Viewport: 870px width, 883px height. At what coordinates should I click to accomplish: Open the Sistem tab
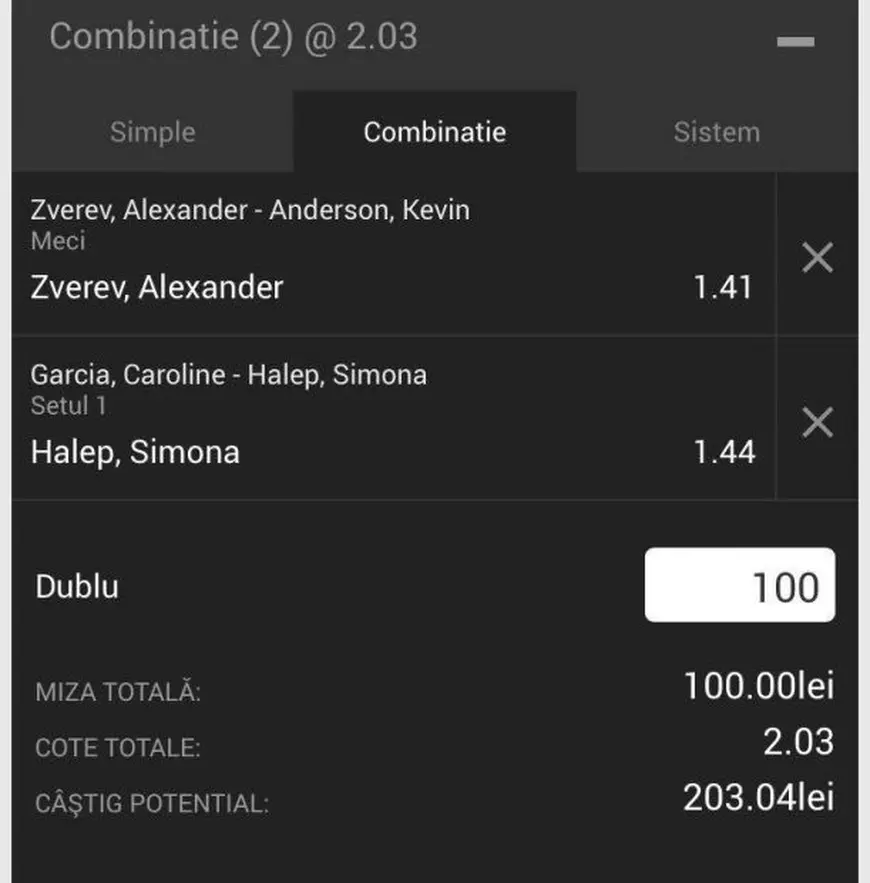pos(716,131)
